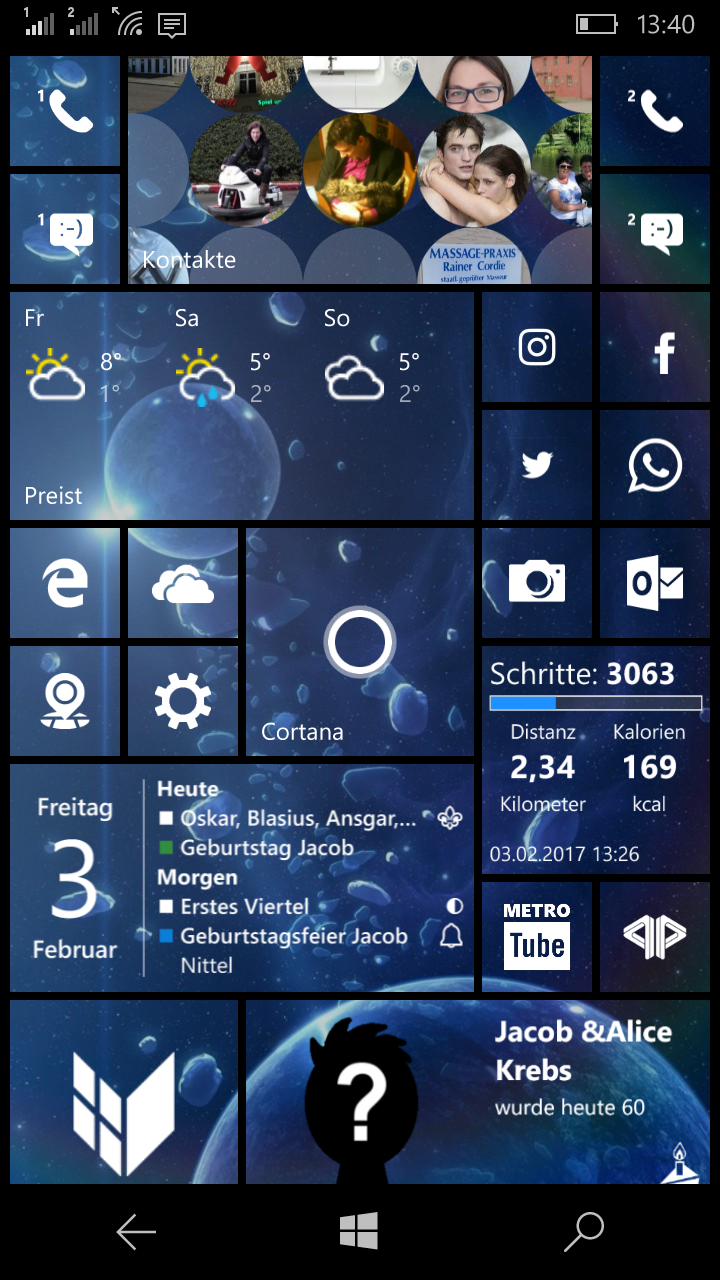The height and width of the screenshot is (1280, 720).
Task: Open the SIM 1 phone tile
Action: point(65,111)
